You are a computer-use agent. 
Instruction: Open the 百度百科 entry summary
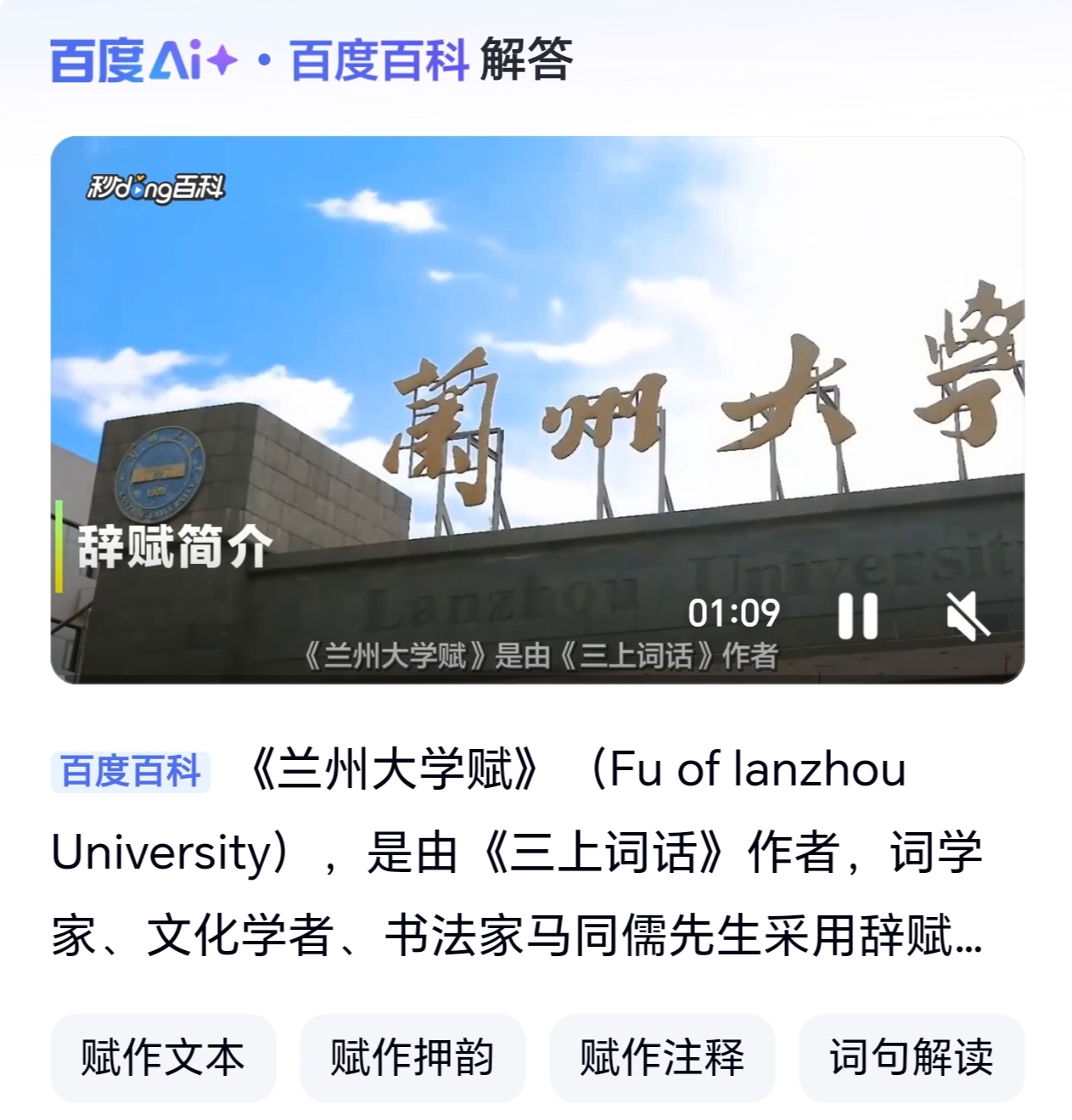click(518, 853)
